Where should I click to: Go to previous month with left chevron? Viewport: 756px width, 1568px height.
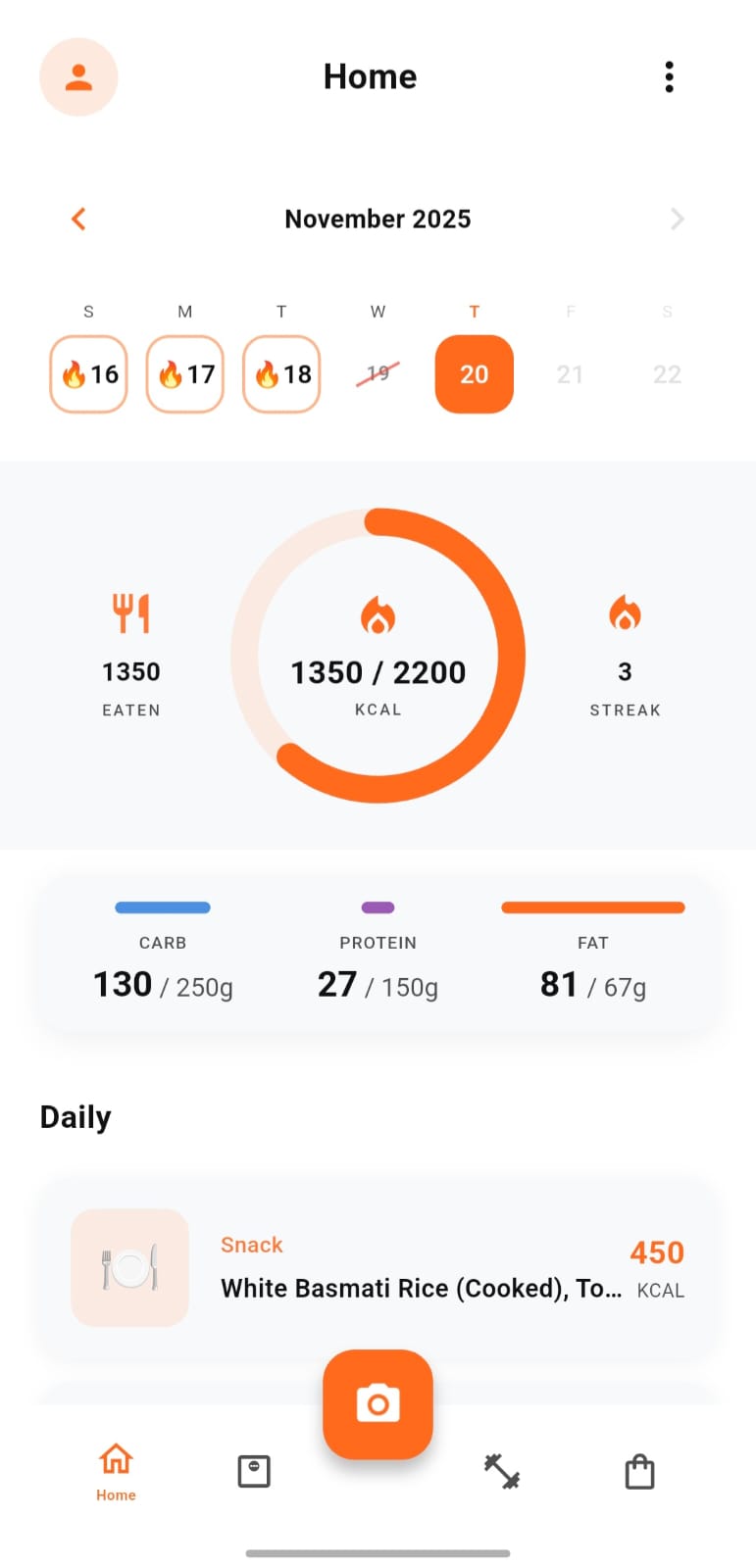pyautogui.click(x=78, y=219)
